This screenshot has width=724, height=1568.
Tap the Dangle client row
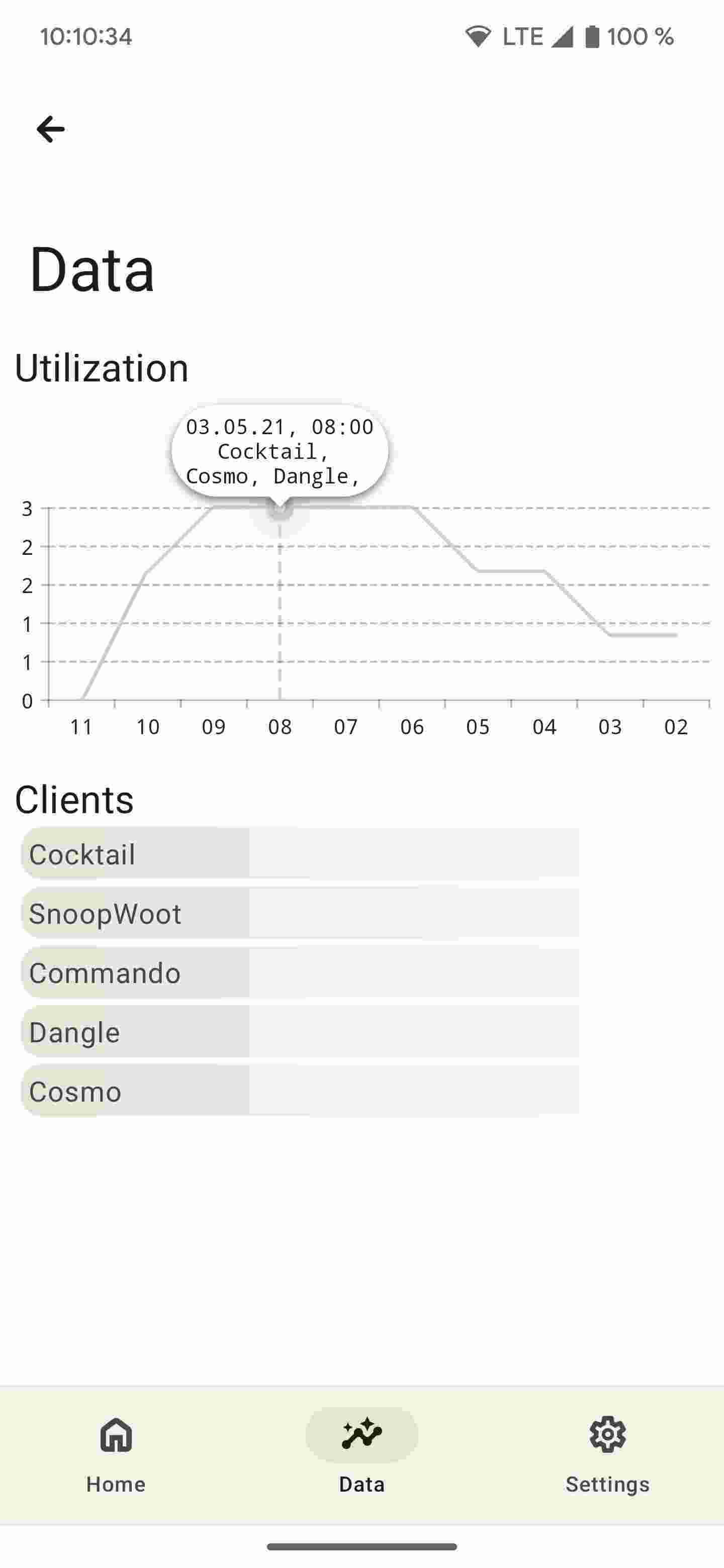point(299,1032)
